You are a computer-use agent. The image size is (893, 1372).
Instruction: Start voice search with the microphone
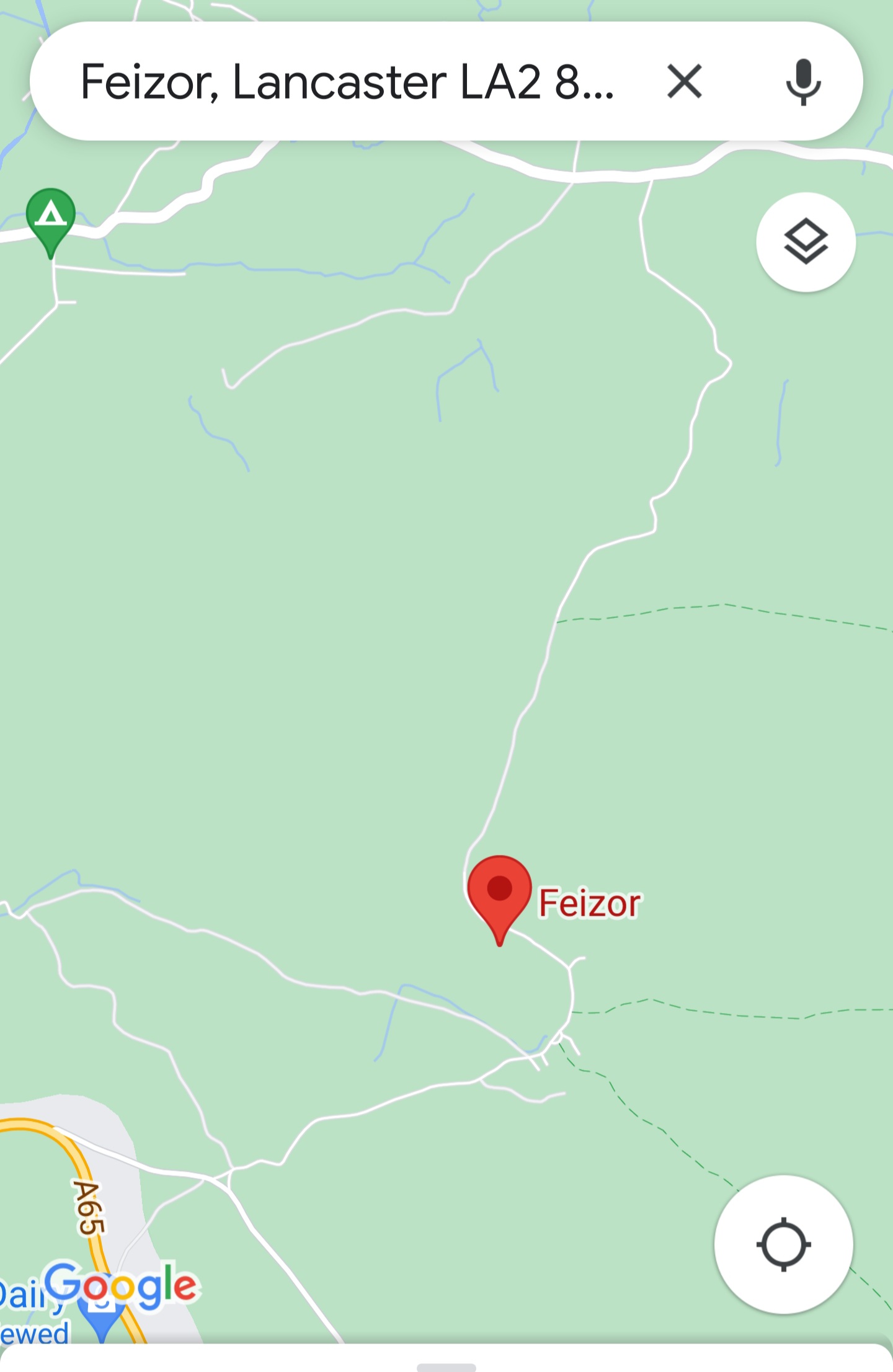point(803,81)
